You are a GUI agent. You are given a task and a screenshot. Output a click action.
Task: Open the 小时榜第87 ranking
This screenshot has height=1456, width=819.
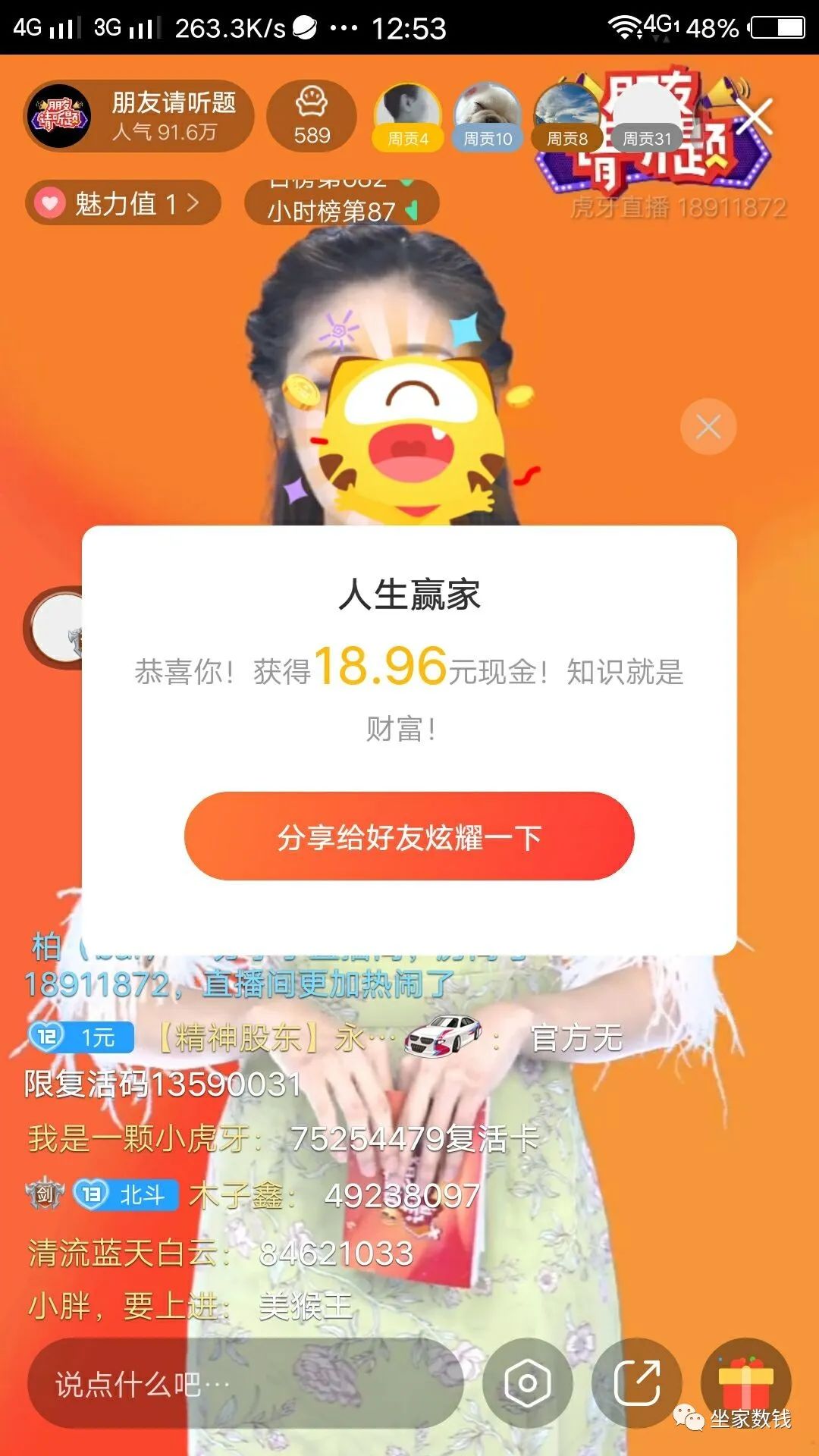(341, 209)
